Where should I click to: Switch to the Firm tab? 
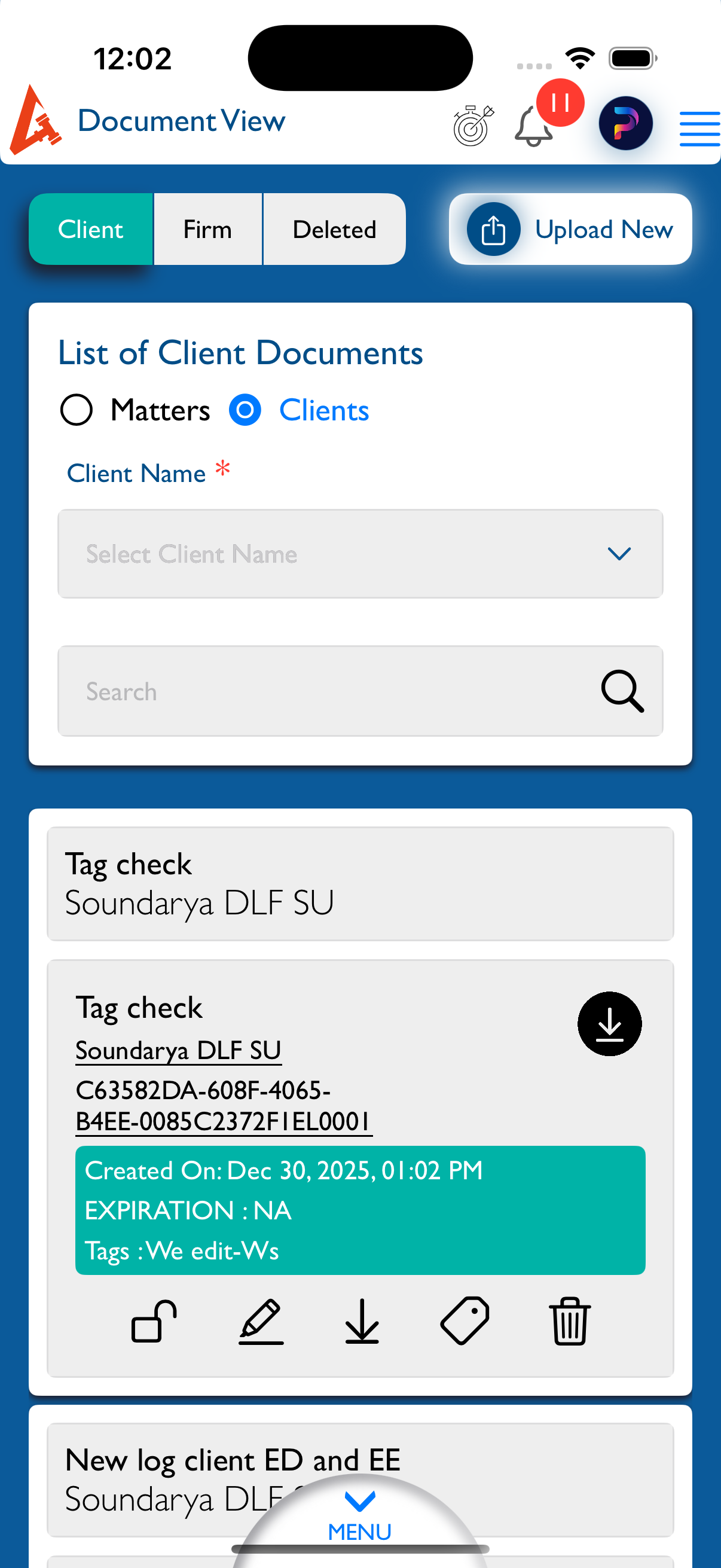pos(207,230)
